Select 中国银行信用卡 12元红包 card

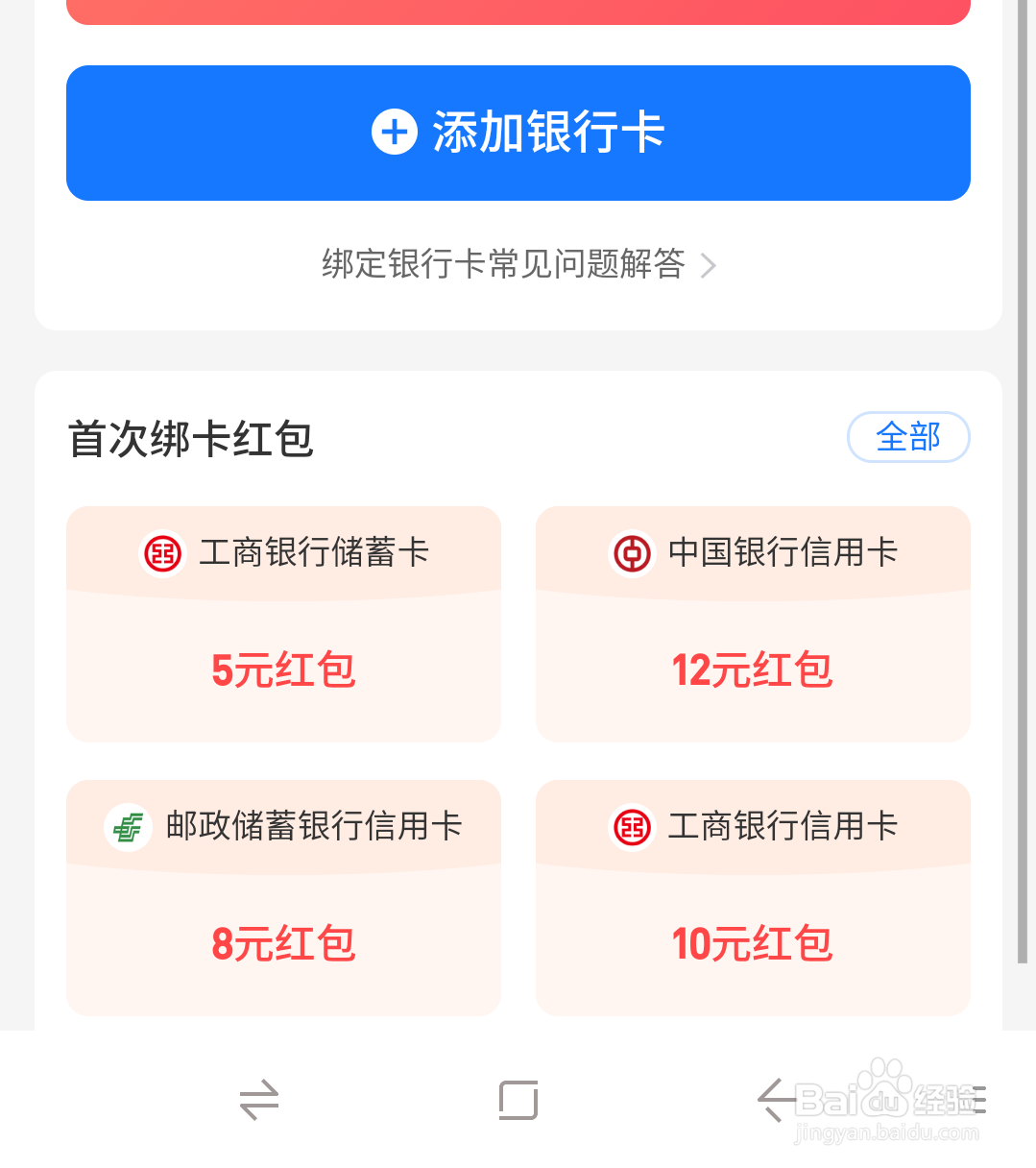[753, 624]
